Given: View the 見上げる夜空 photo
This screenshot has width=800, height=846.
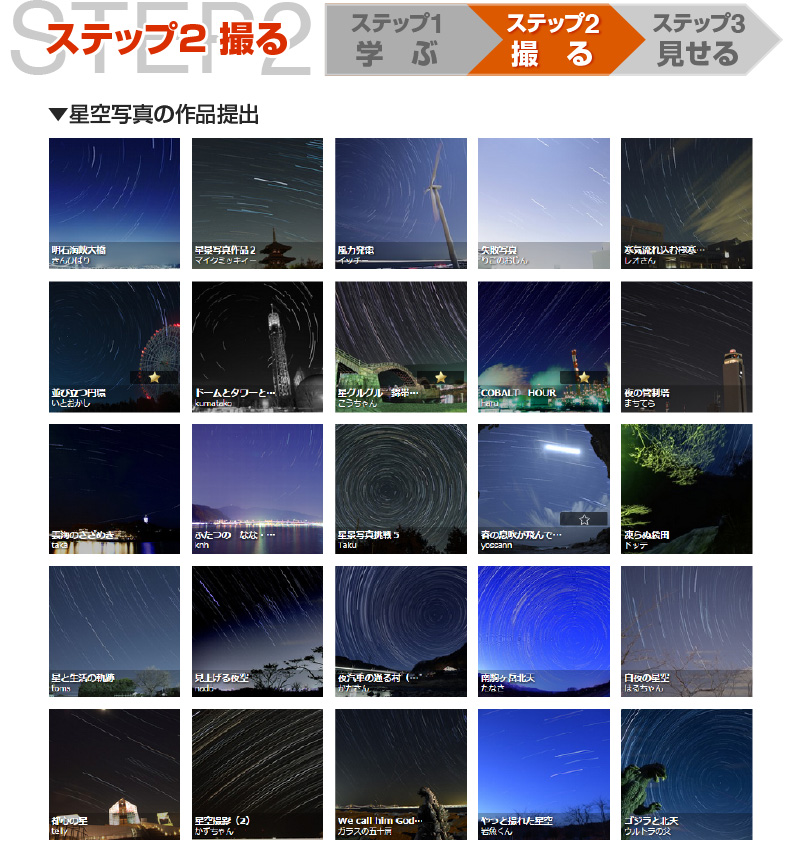Looking at the screenshot, I should point(257,632).
